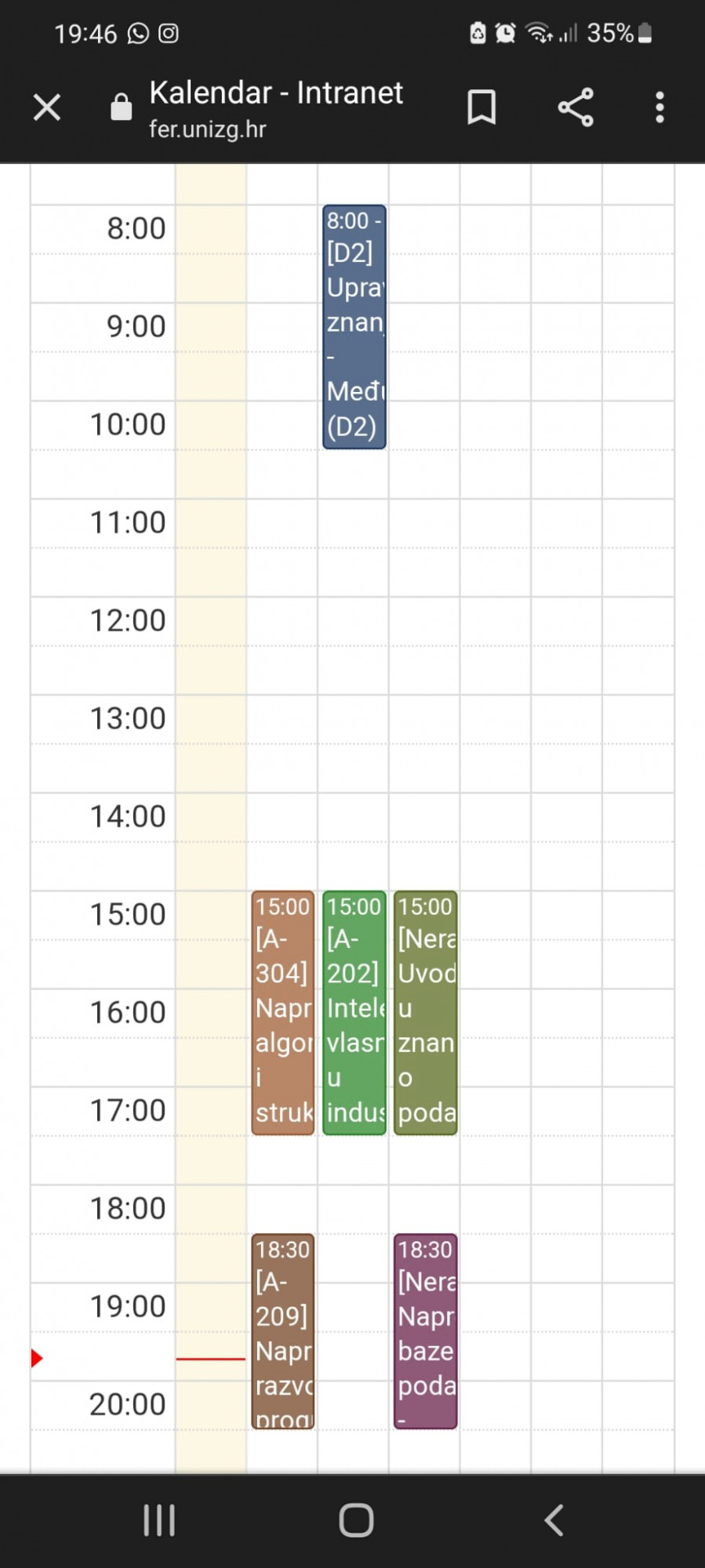Open the 15:00 [A-304] event
Image resolution: width=705 pixels, height=1568 pixels.
(x=283, y=1013)
